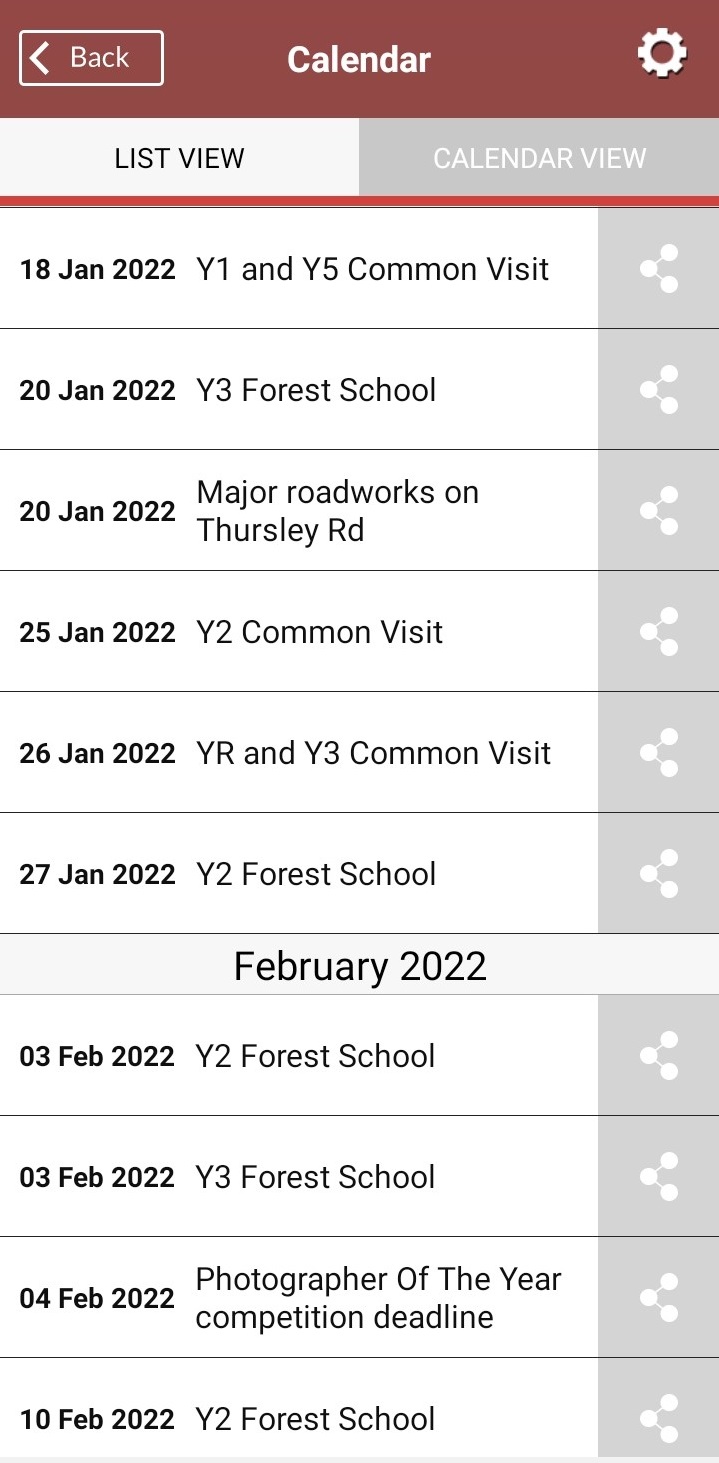Share the YR and Y3 Common Visit event

pyautogui.click(x=659, y=753)
